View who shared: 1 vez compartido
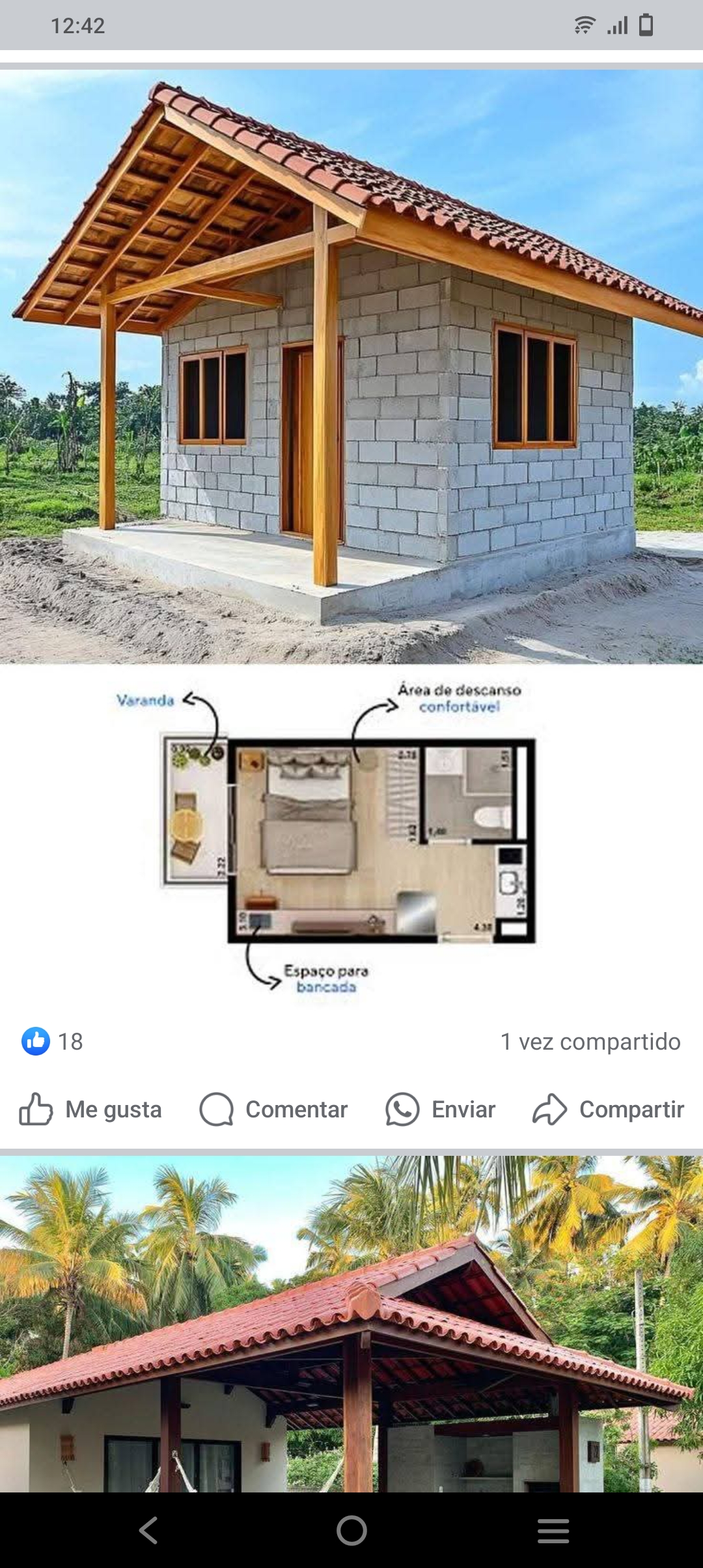The height and width of the screenshot is (1568, 703). click(x=590, y=1041)
